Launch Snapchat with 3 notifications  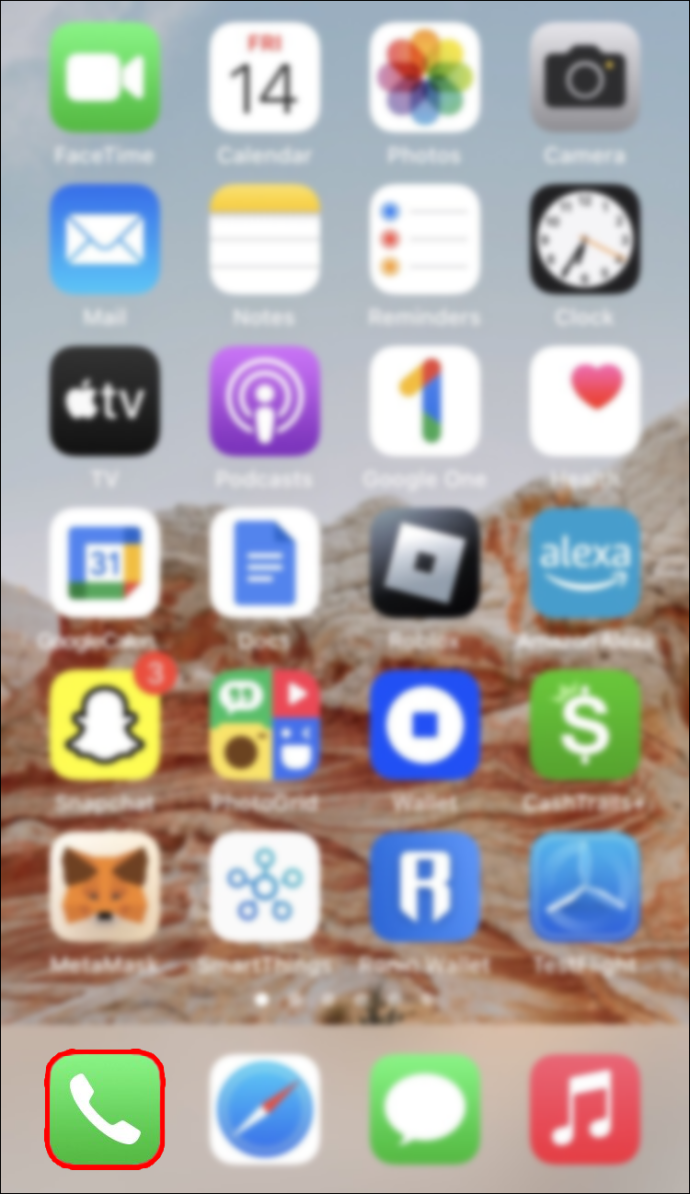click(x=104, y=725)
